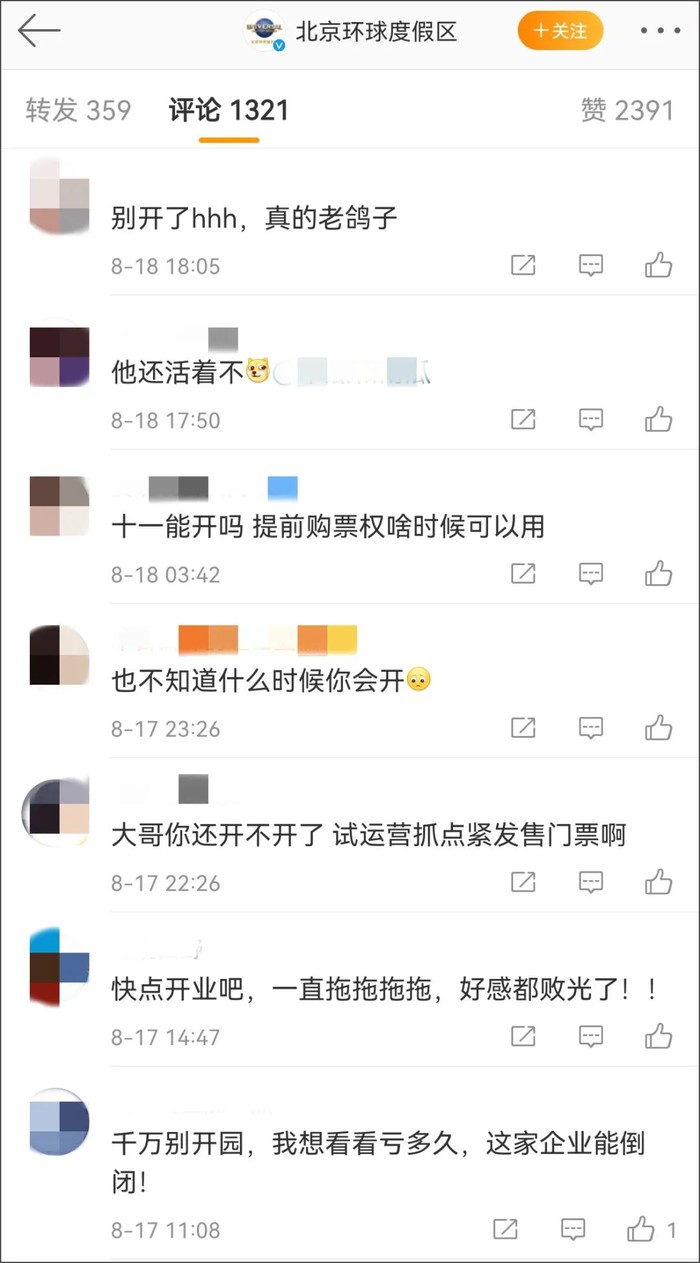
Task: Select the 评论 1321 tab
Action: [x=229, y=110]
